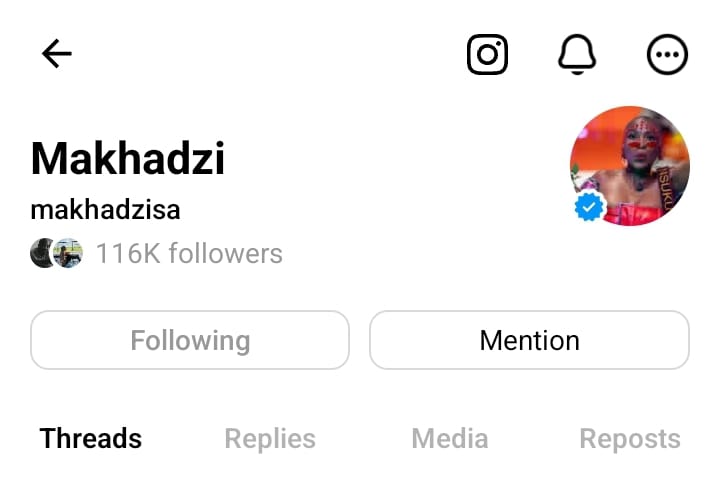
Task: Open the more options menu
Action: tap(668, 55)
